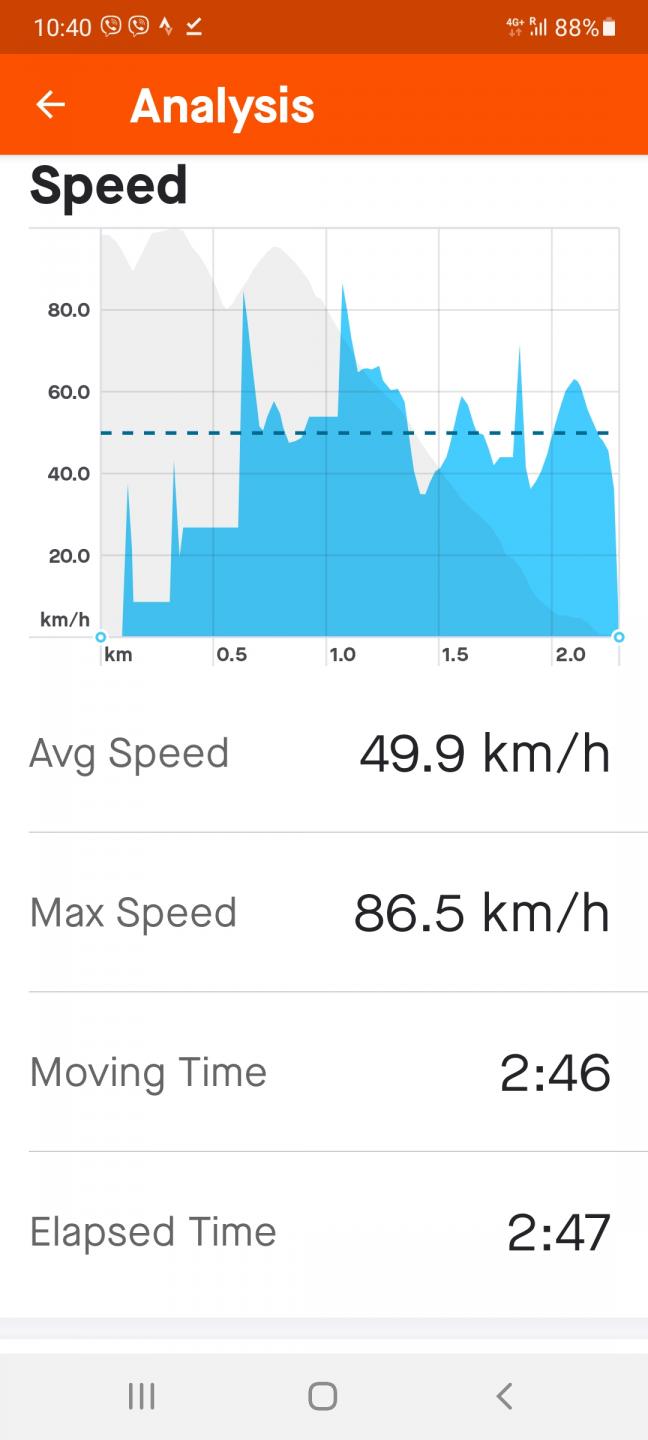The image size is (648, 1440).
Task: Go back from the Analysis screen
Action: coord(50,105)
